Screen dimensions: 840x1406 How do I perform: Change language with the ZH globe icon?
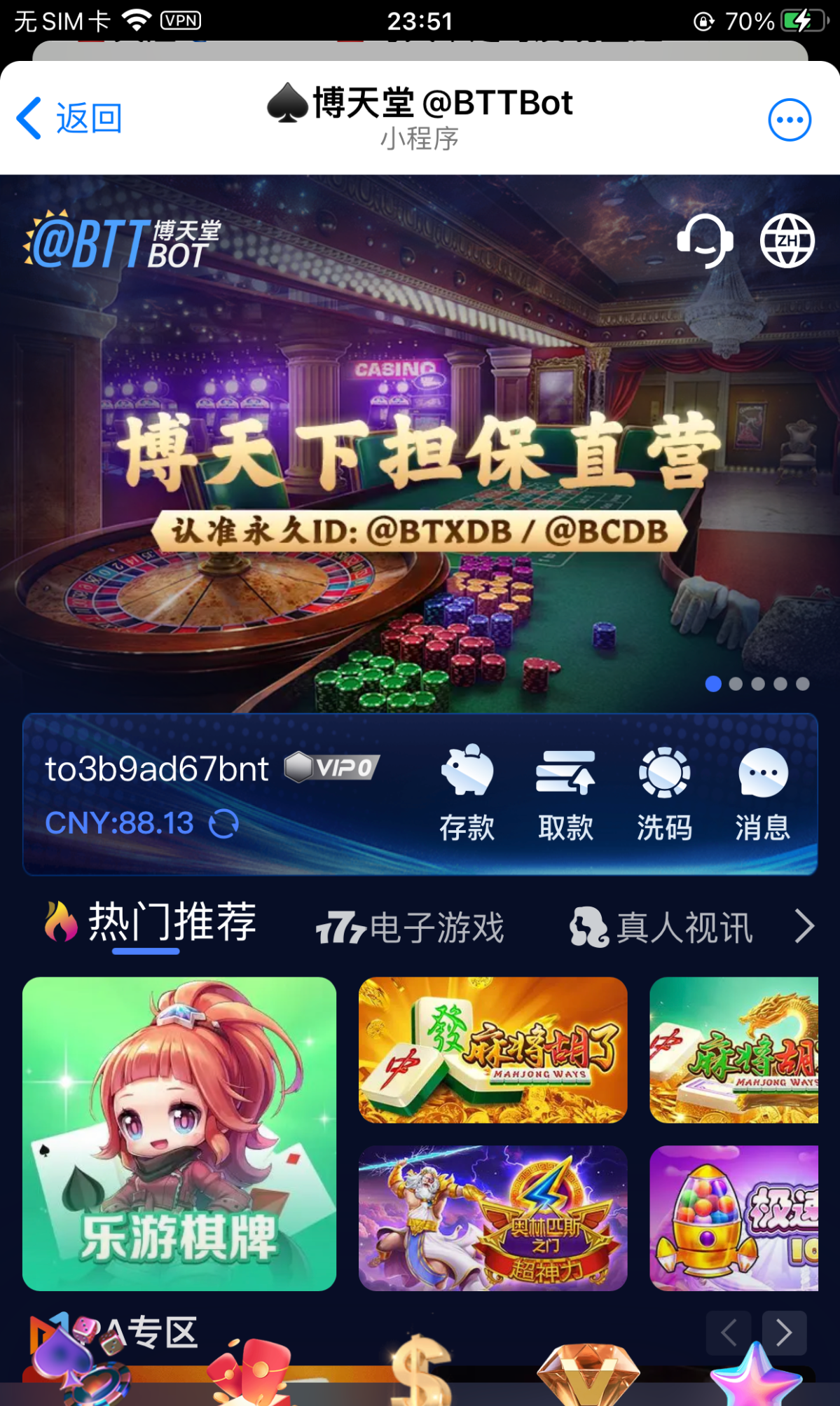click(787, 241)
